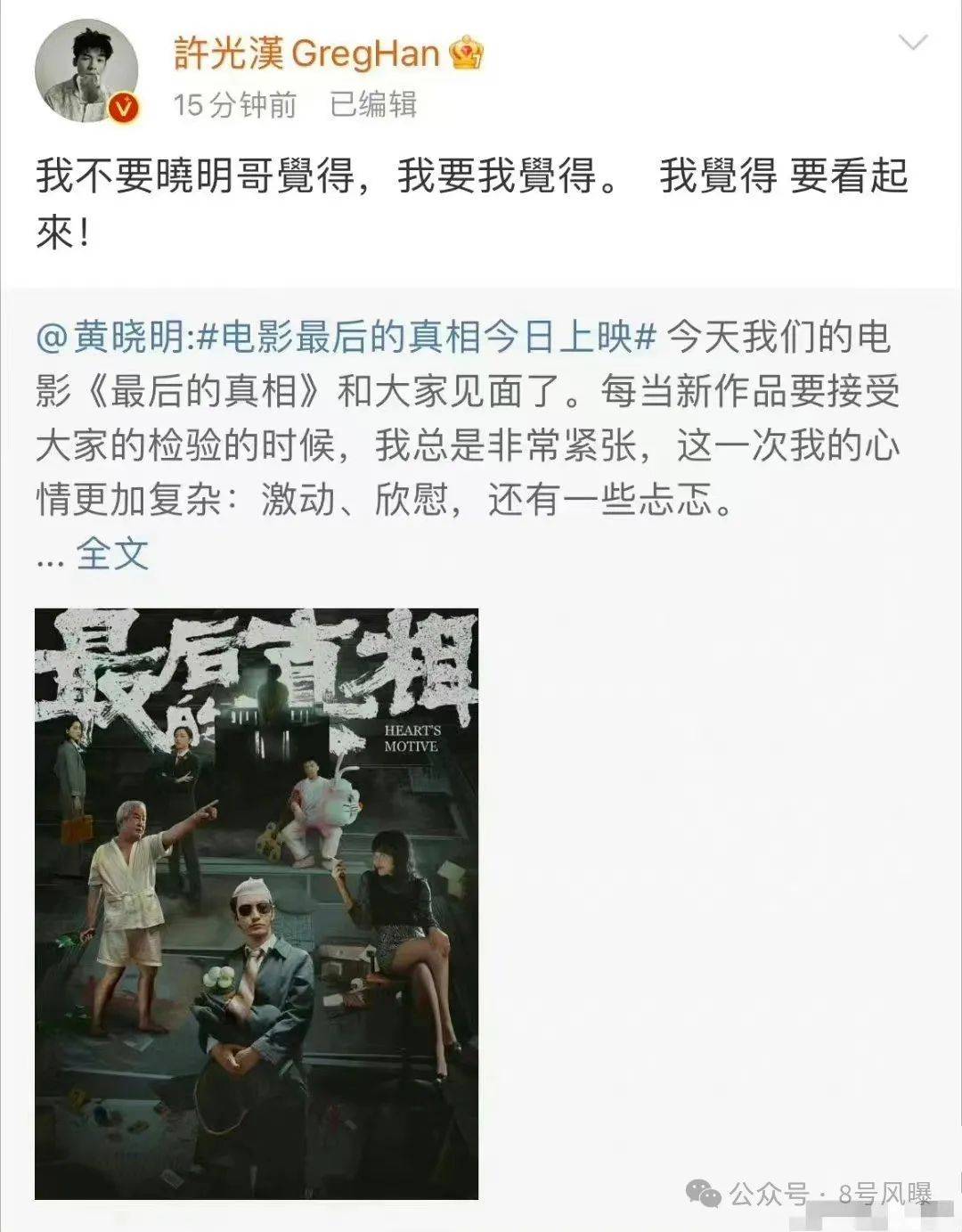Open the @黄晓明 mention link
Viewport: 962px width, 1232px height.
110,339
